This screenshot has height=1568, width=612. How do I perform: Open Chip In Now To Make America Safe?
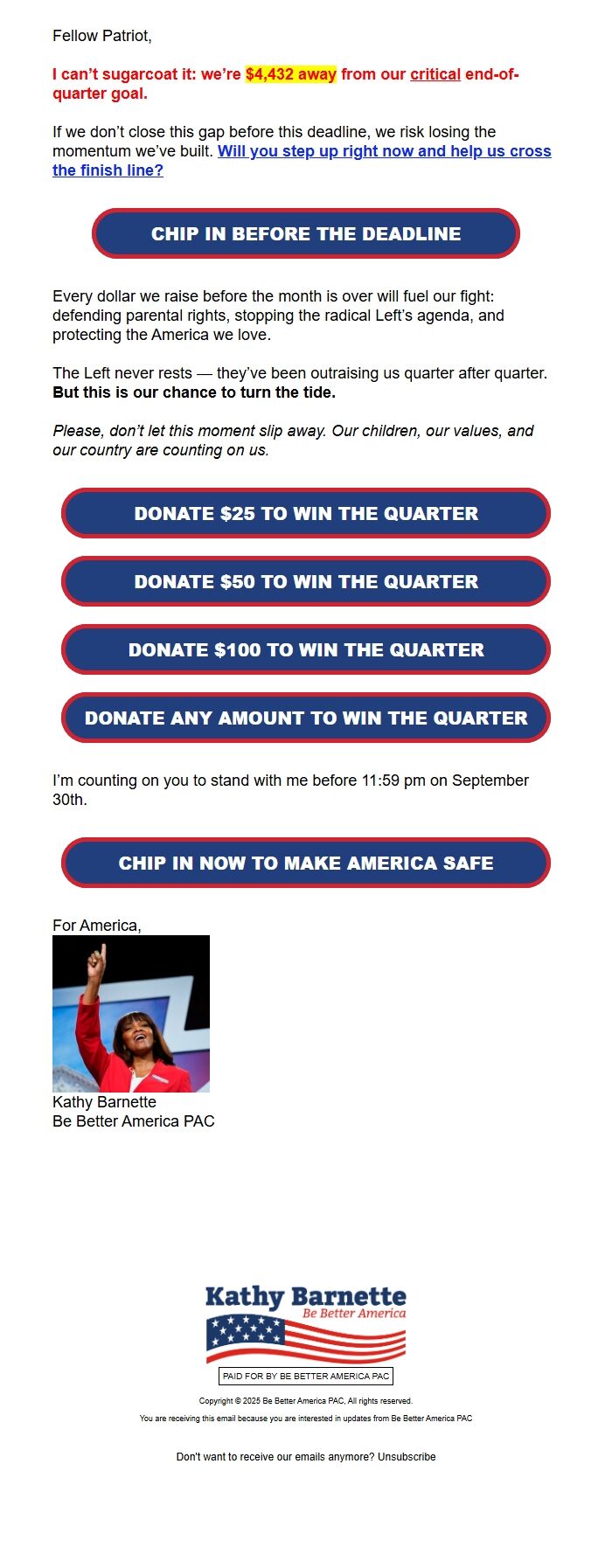pos(306,863)
